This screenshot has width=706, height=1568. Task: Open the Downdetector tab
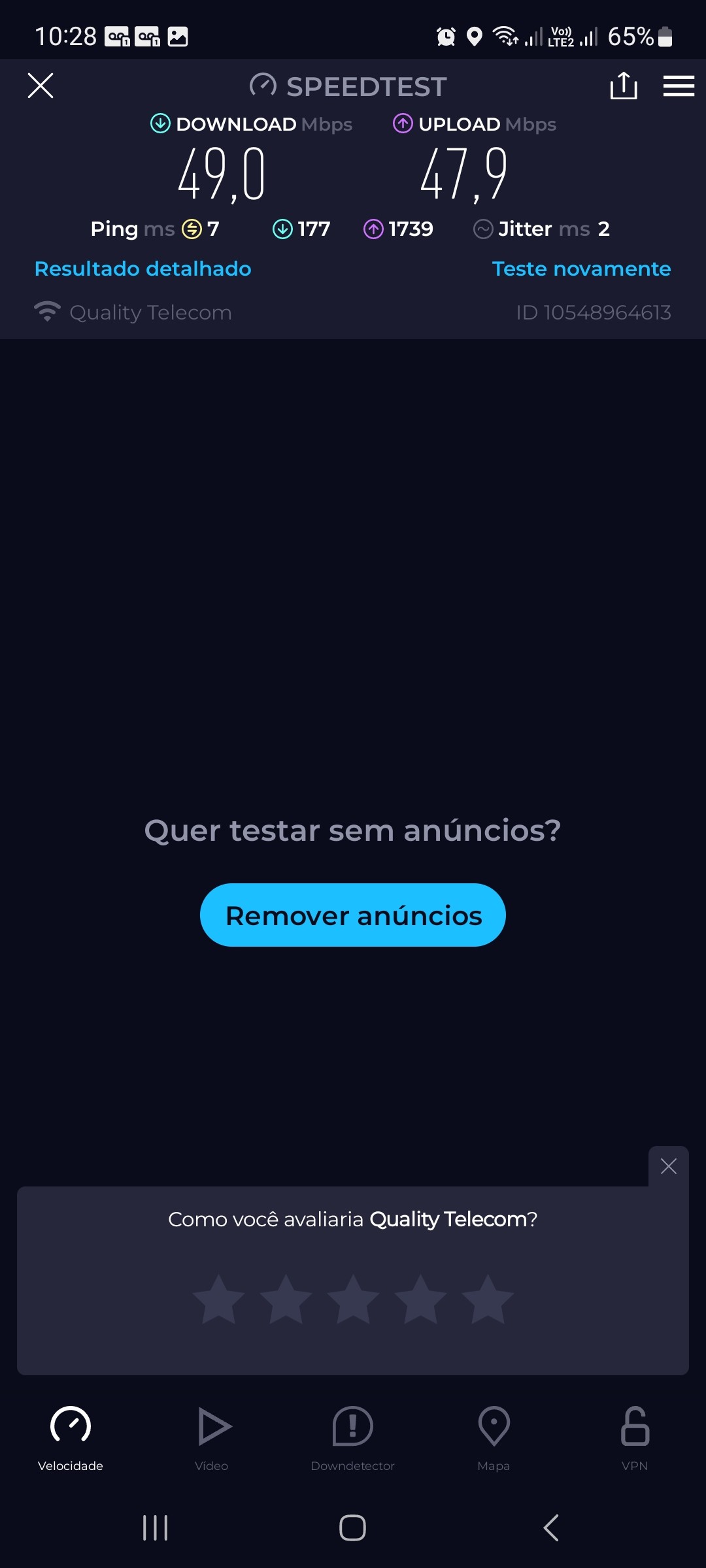(x=353, y=1437)
